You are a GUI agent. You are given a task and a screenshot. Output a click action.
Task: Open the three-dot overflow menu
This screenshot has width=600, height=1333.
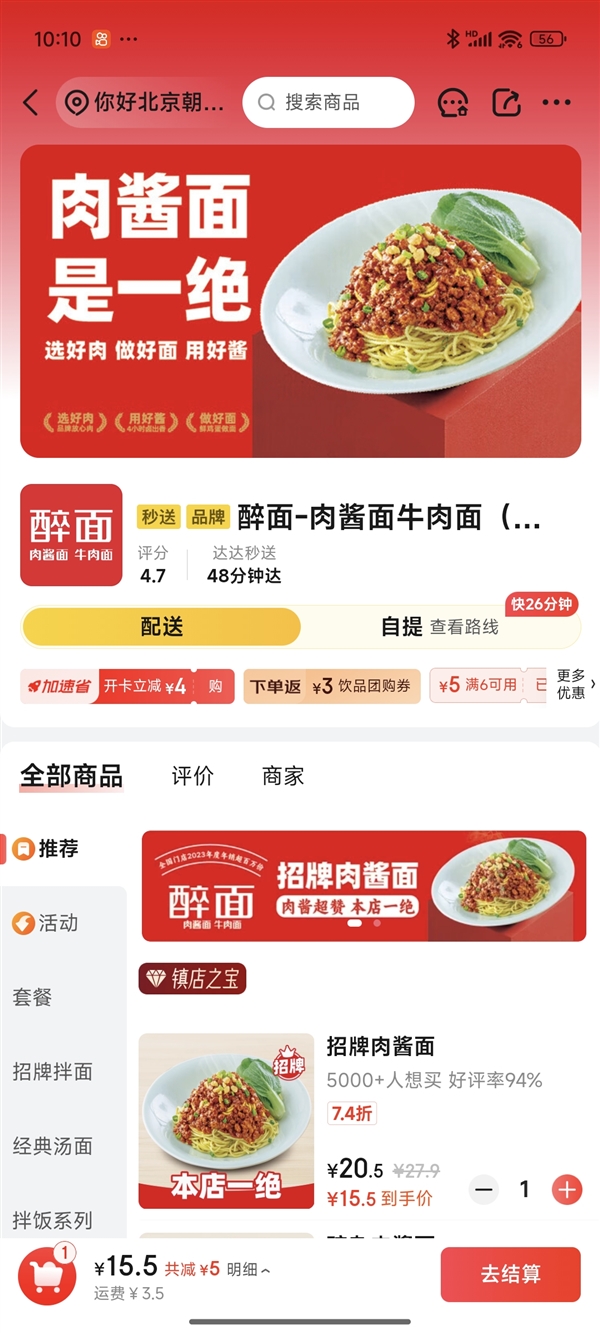coord(556,102)
